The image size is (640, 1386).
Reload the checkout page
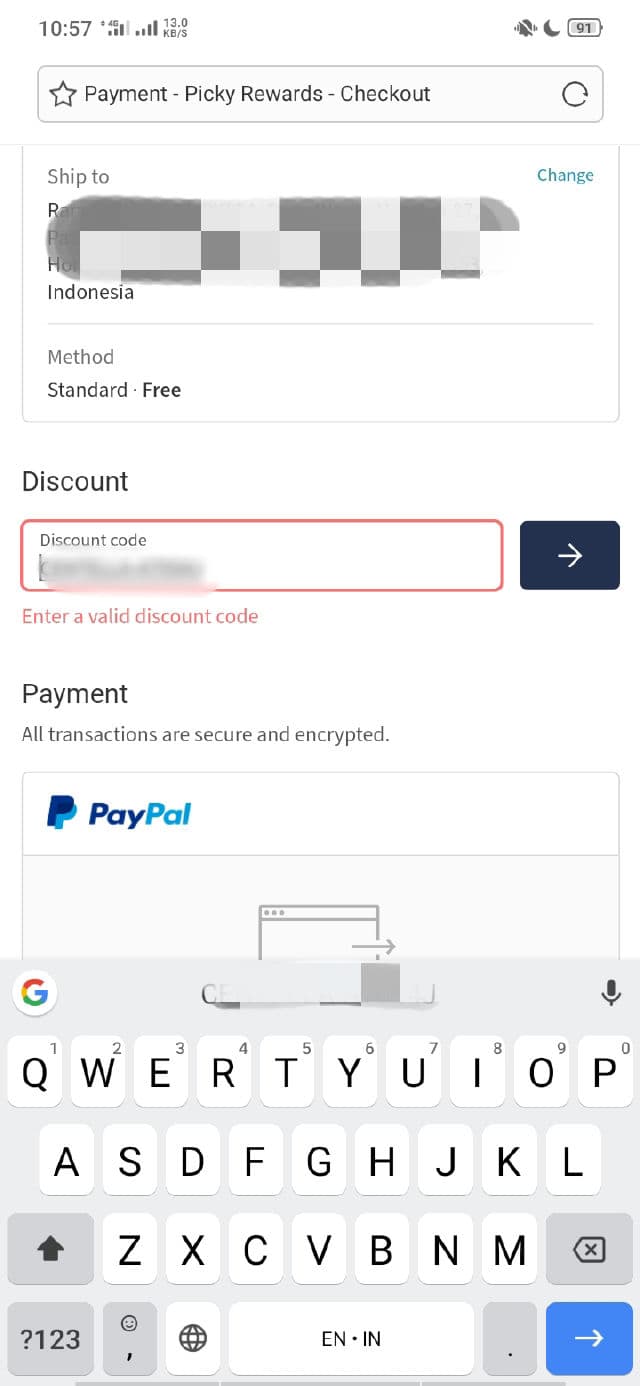575,94
